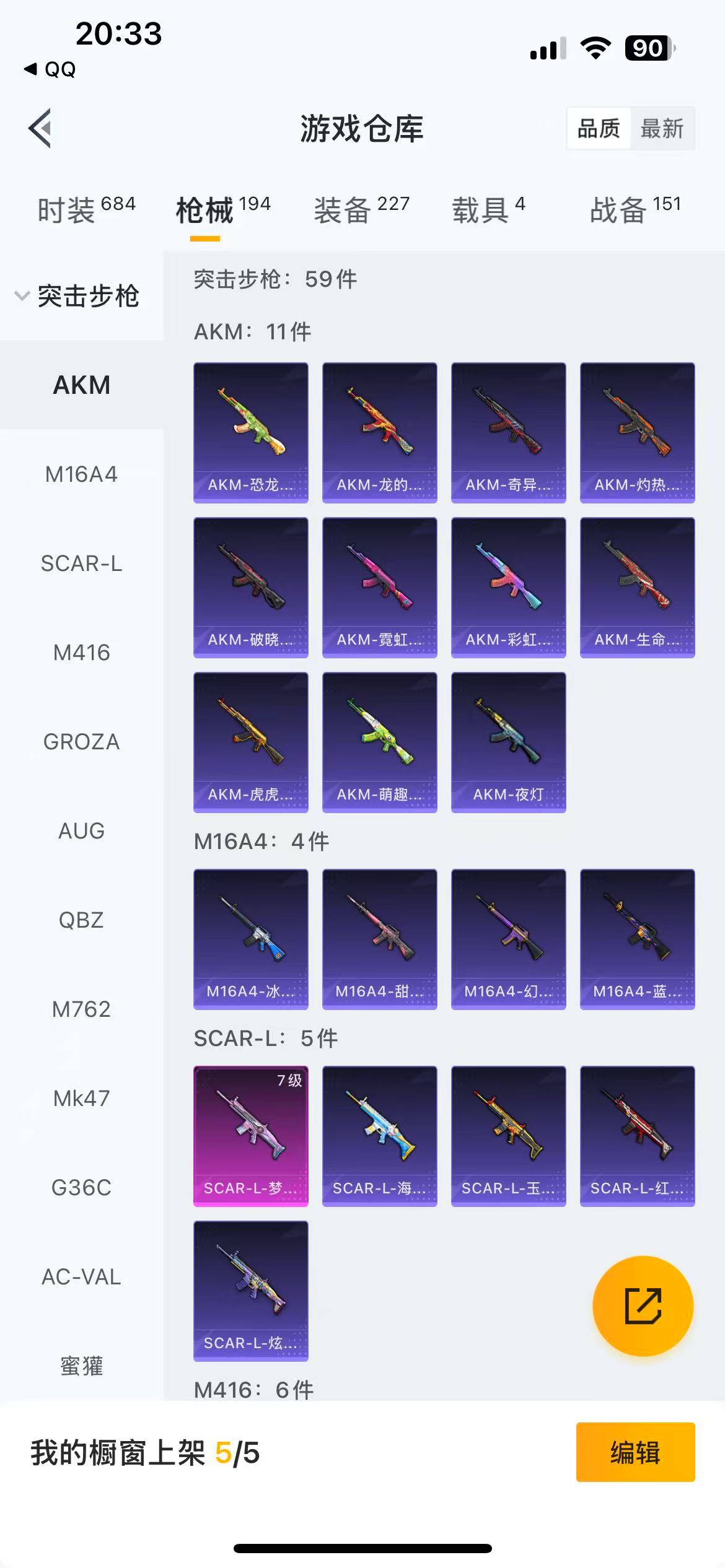Switch to the 装备 tab
725x1568 pixels.
point(361,209)
